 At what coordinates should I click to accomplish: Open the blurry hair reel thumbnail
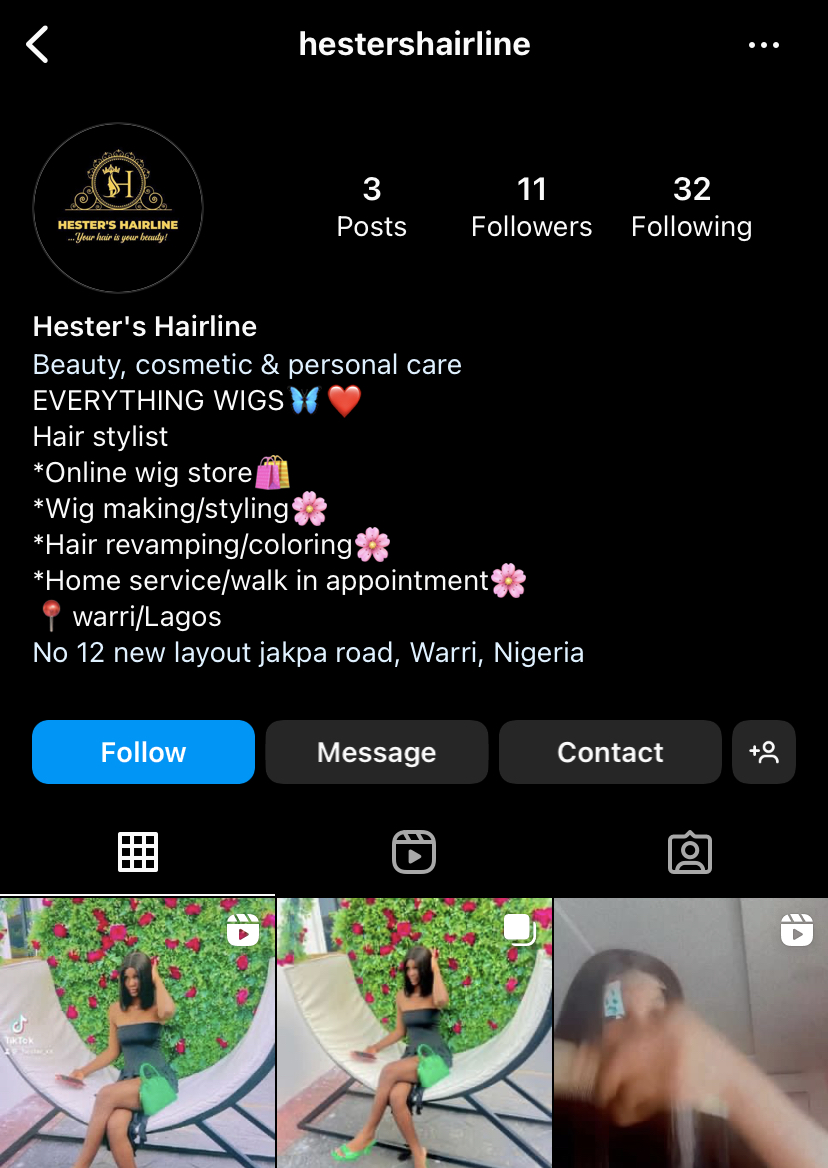(x=691, y=1032)
